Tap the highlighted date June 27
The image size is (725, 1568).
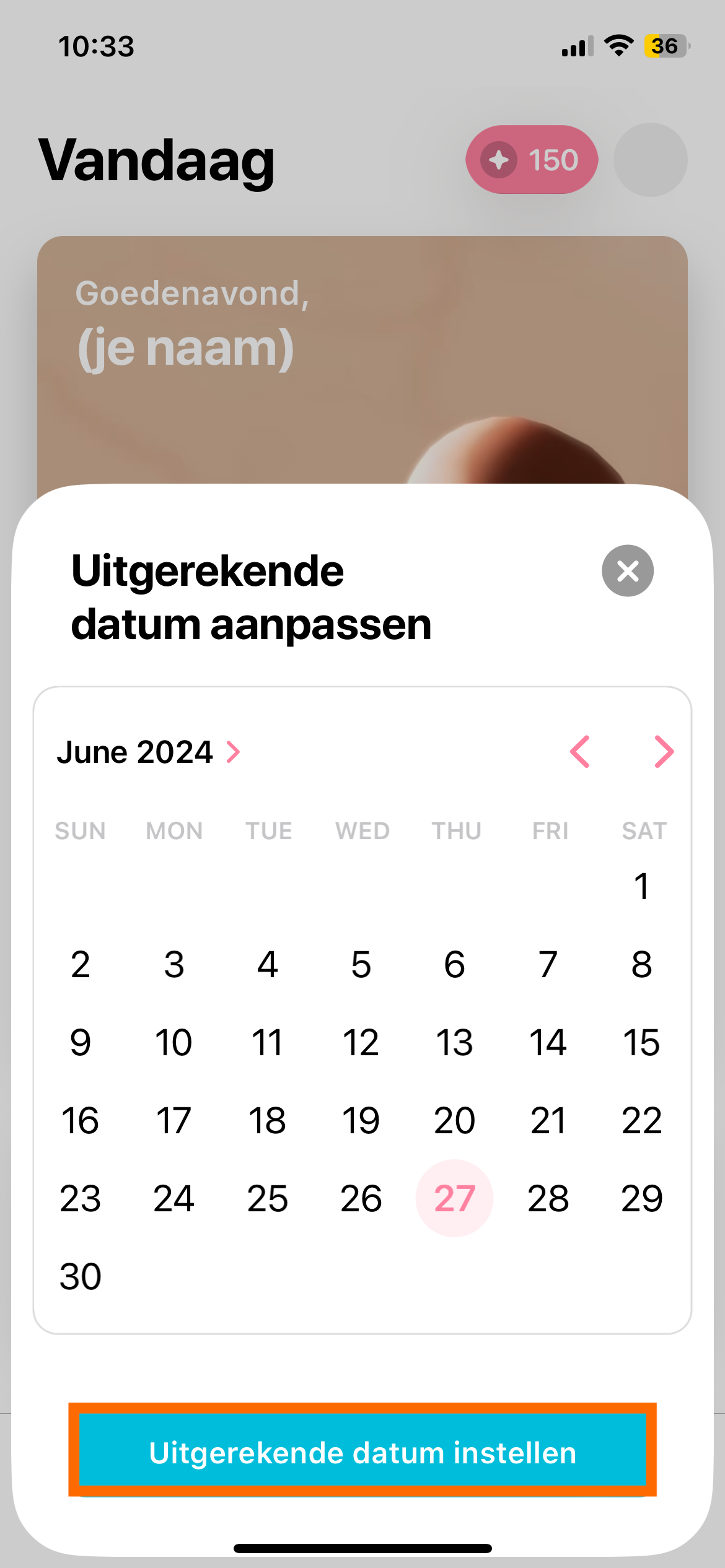(x=454, y=1198)
